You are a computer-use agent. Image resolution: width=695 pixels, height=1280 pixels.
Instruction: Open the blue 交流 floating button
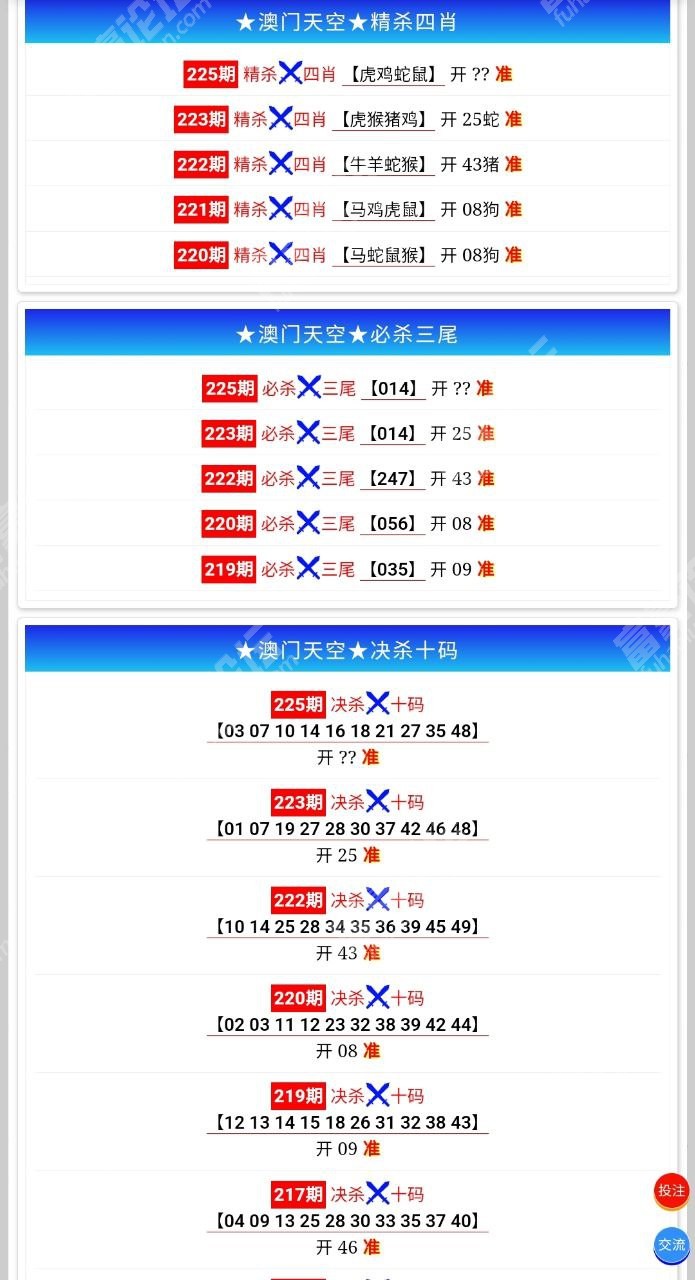(x=672, y=1245)
